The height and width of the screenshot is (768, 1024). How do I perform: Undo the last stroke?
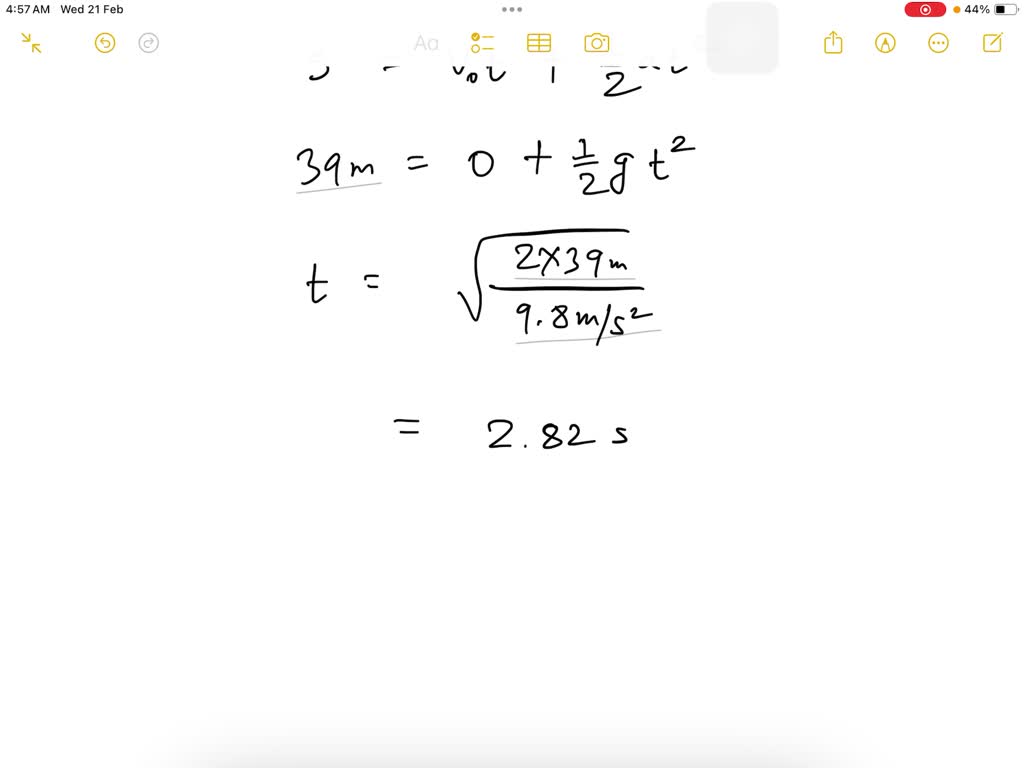(105, 43)
